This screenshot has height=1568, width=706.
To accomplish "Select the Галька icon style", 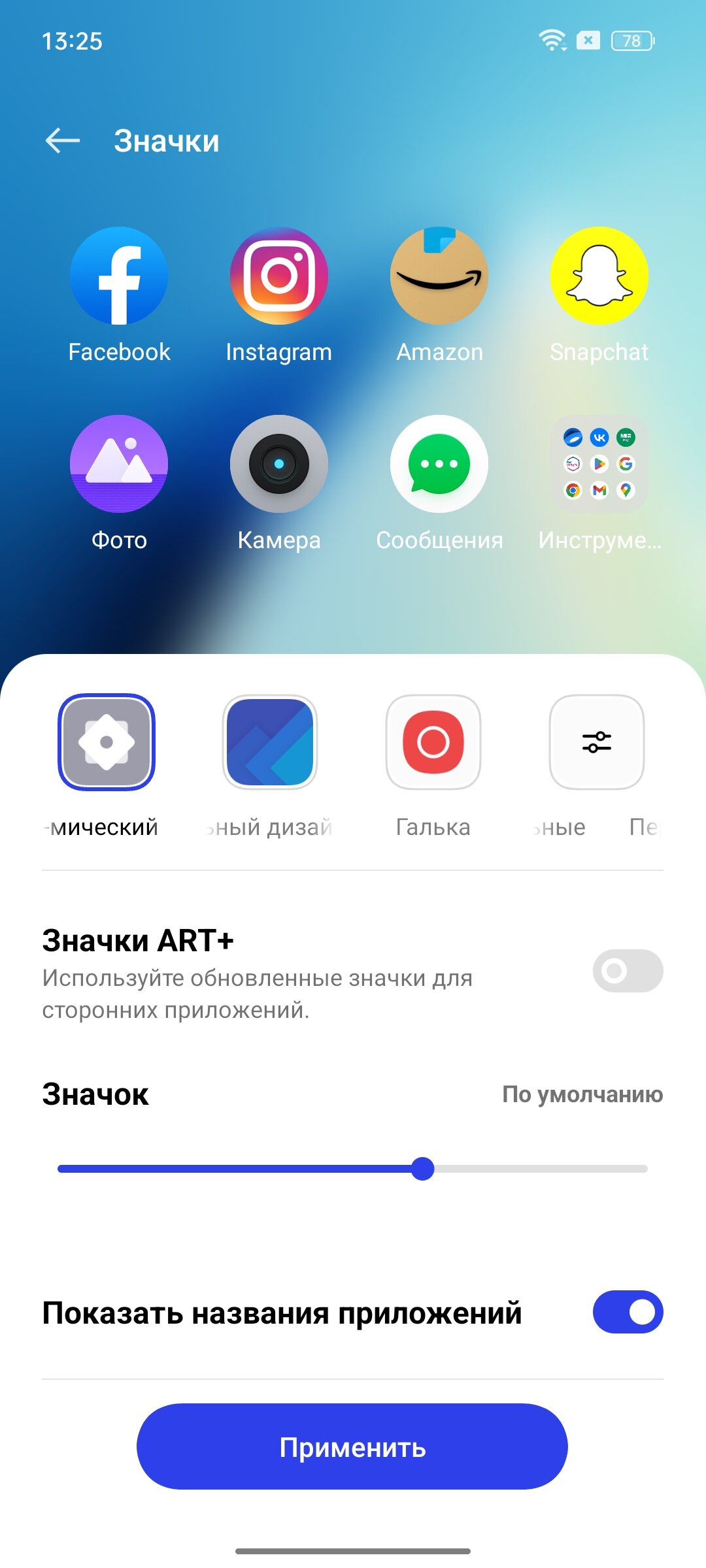I will click(x=433, y=742).
